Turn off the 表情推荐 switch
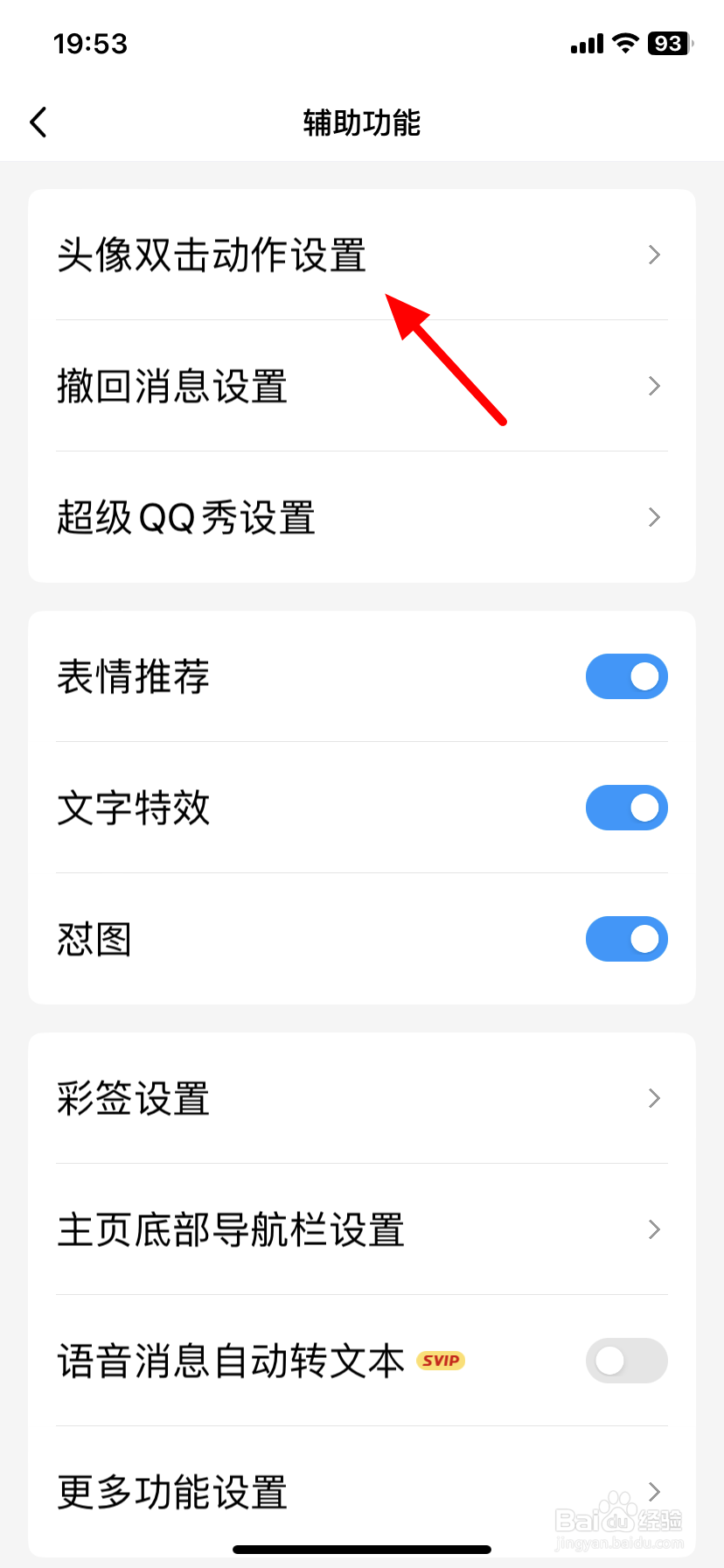Screen dimensions: 724x1568 (626, 676)
